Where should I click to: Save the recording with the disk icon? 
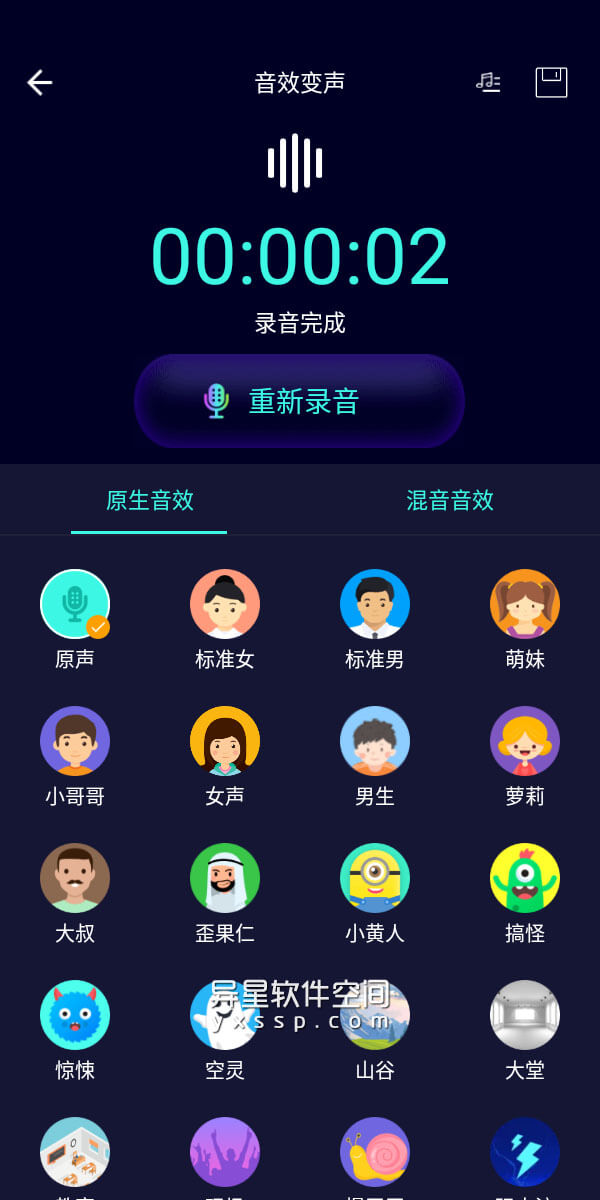click(x=551, y=82)
